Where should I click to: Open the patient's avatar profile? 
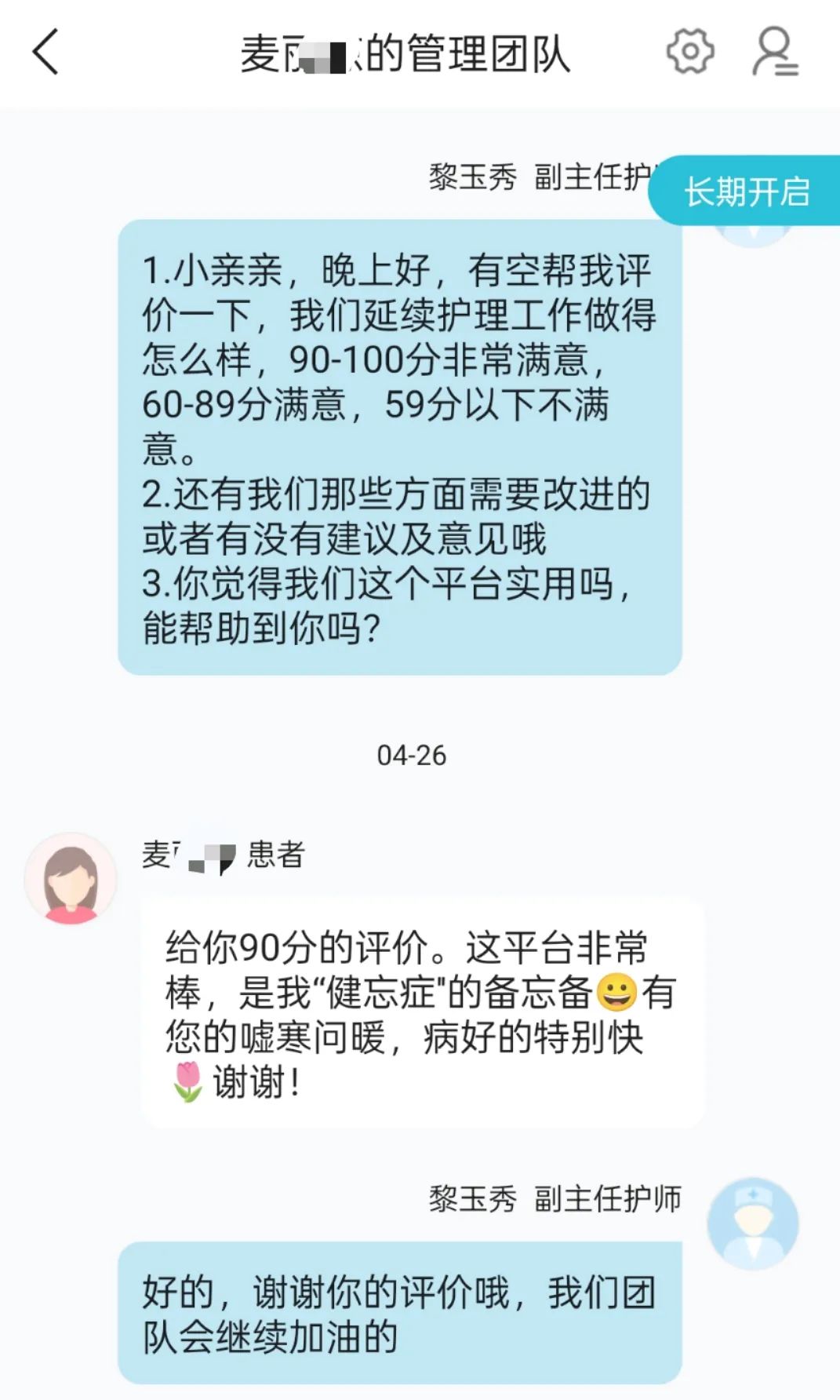pyautogui.click(x=71, y=878)
